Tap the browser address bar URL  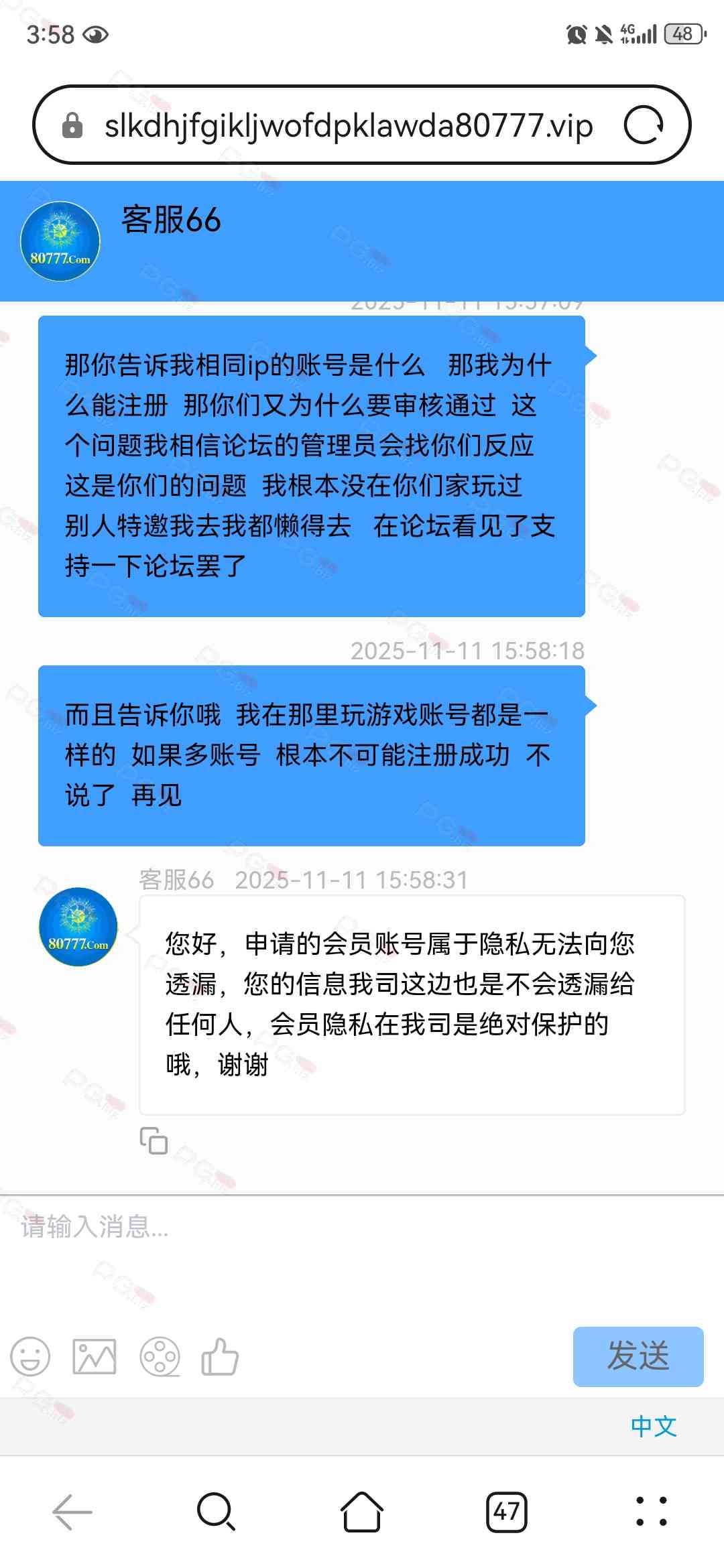pyautogui.click(x=349, y=125)
